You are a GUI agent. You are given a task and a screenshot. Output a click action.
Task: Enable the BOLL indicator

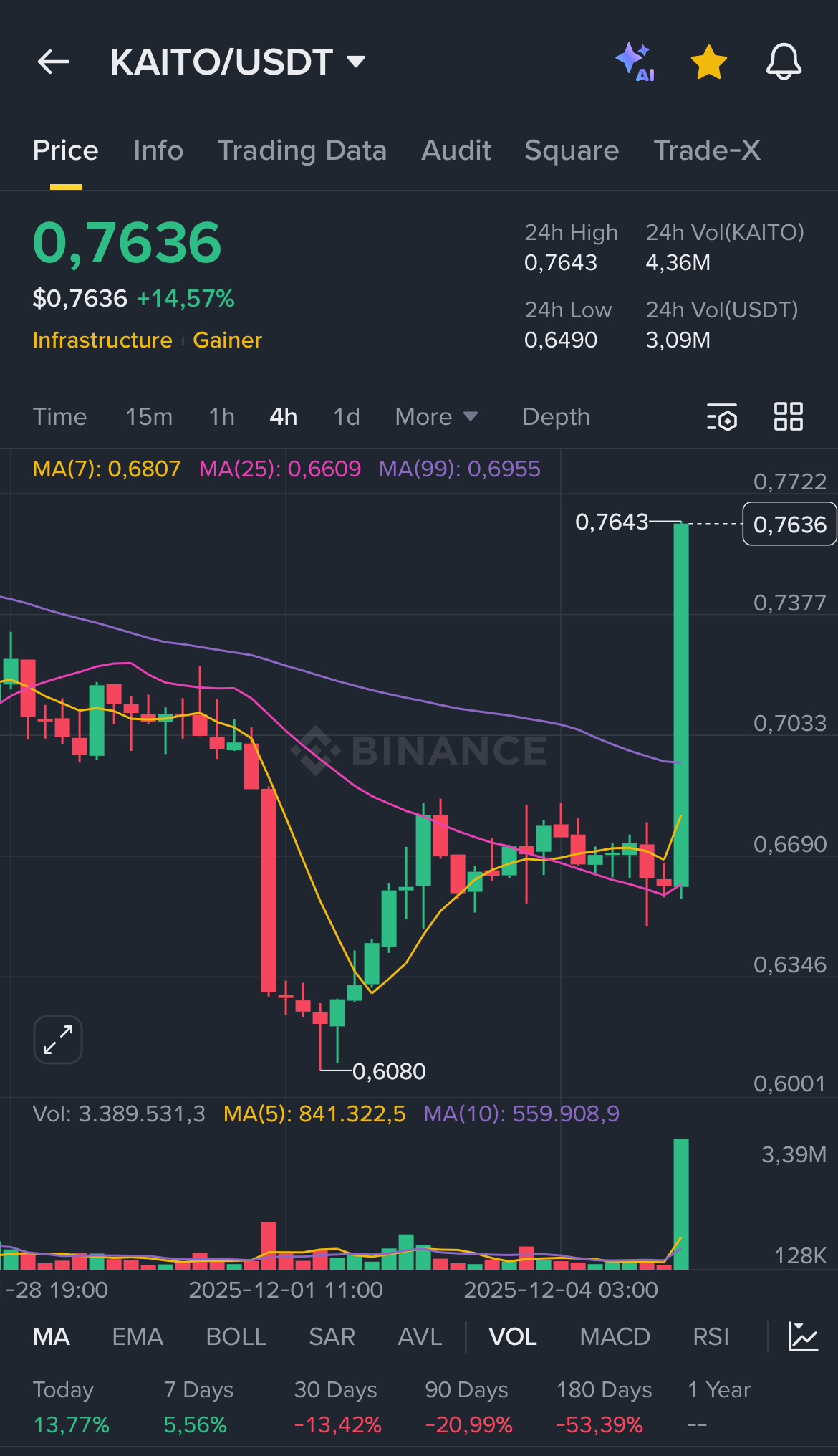pyautogui.click(x=236, y=1337)
